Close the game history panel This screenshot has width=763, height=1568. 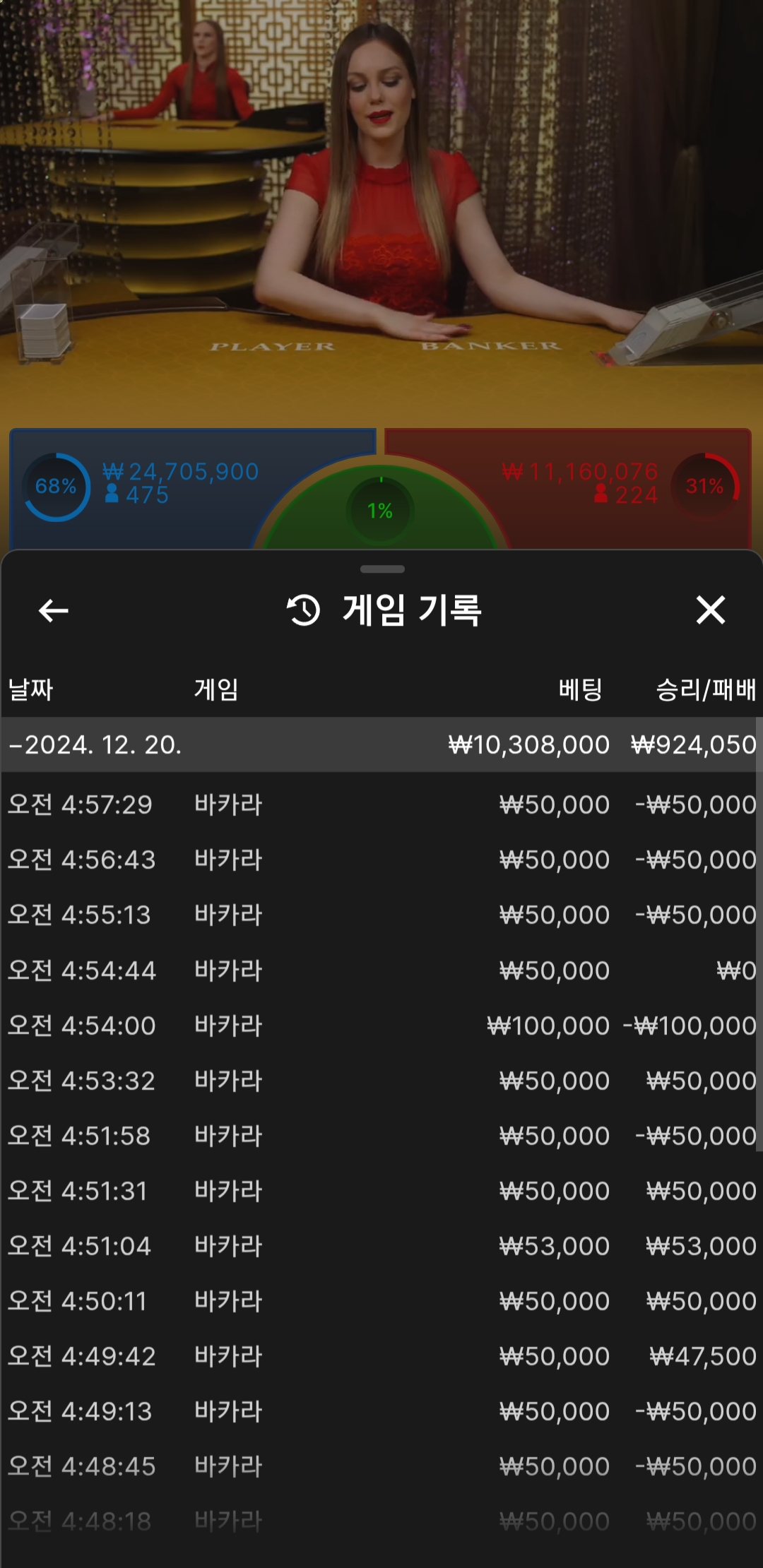click(710, 610)
